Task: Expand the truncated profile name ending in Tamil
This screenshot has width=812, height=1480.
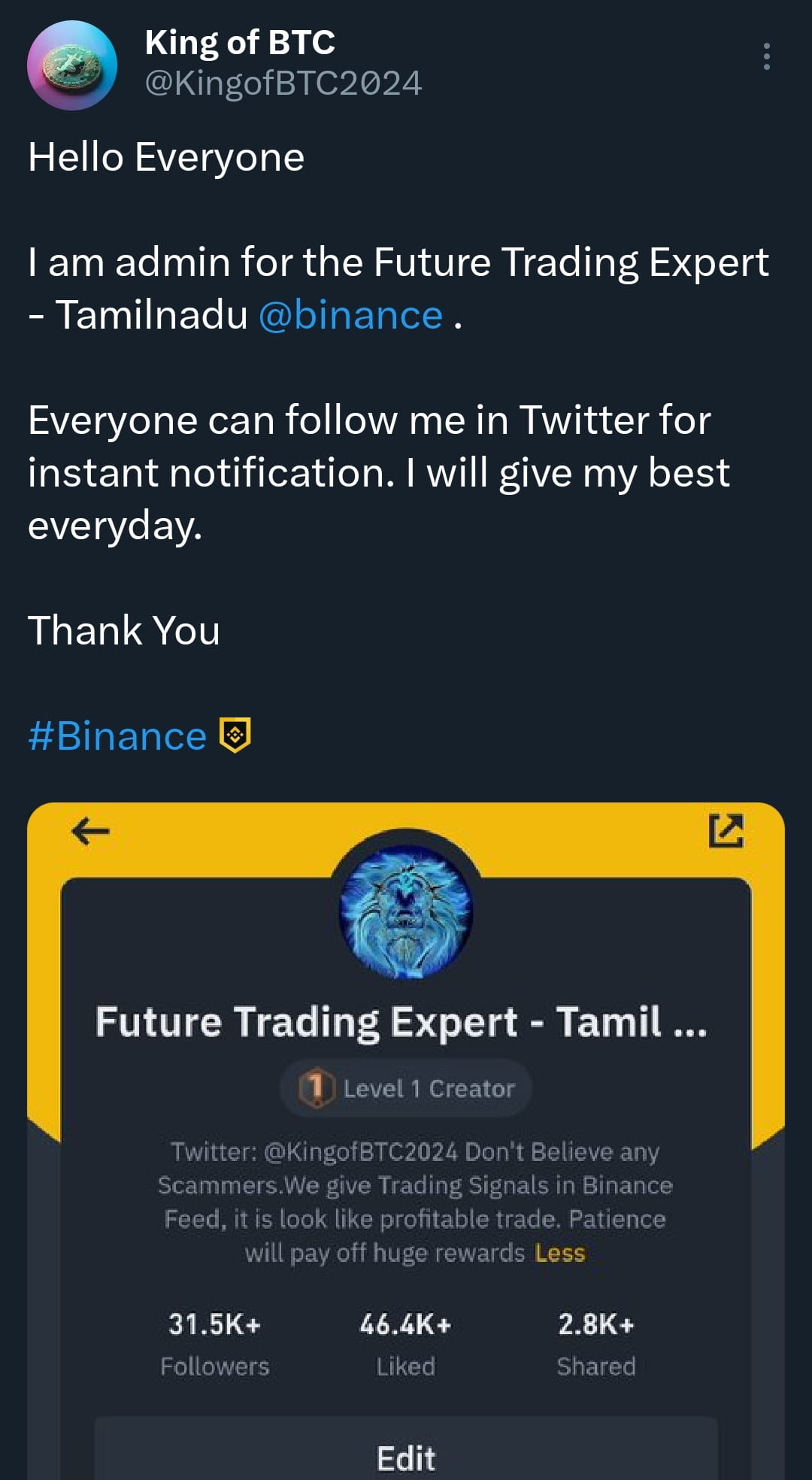Action: [x=406, y=1021]
